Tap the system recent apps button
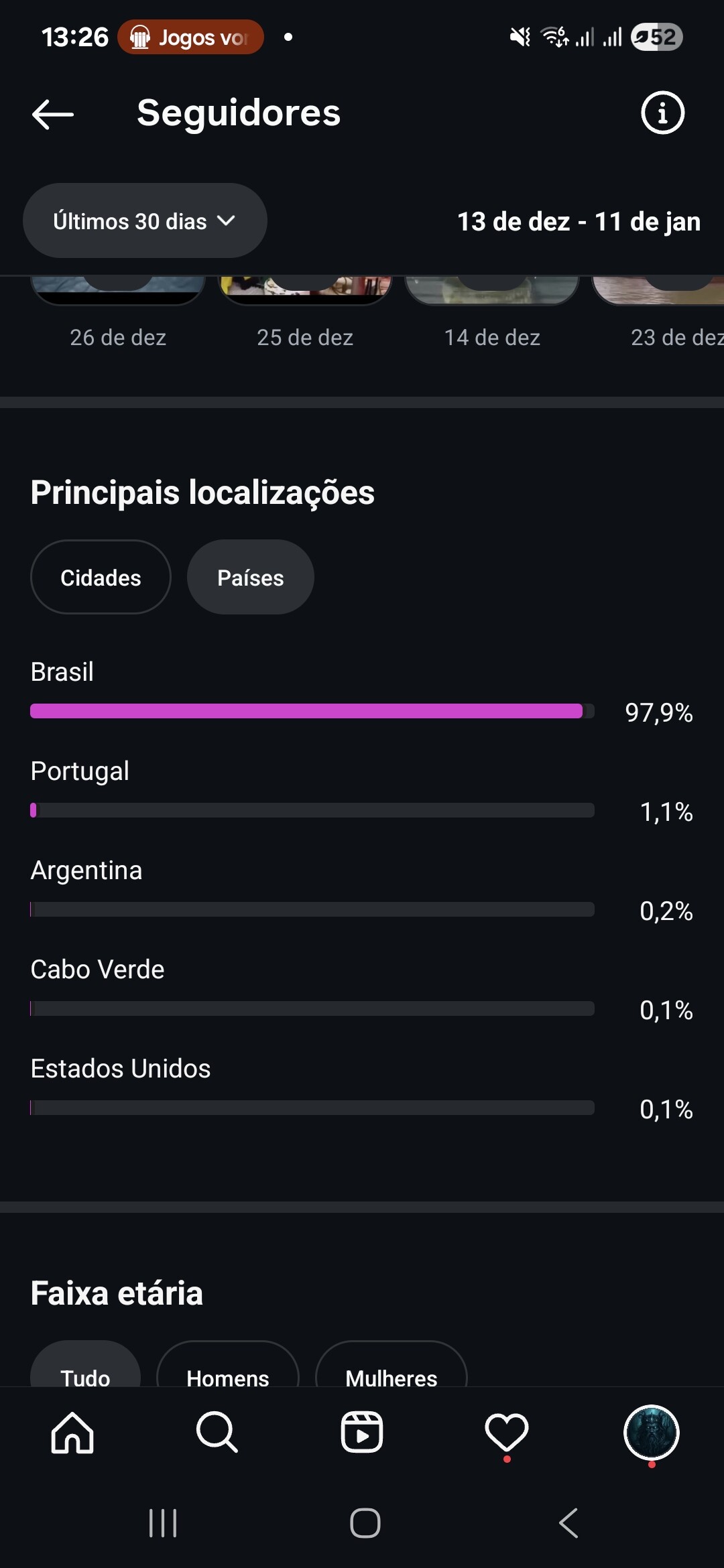Viewport: 724px width, 1568px height. 163,1523
